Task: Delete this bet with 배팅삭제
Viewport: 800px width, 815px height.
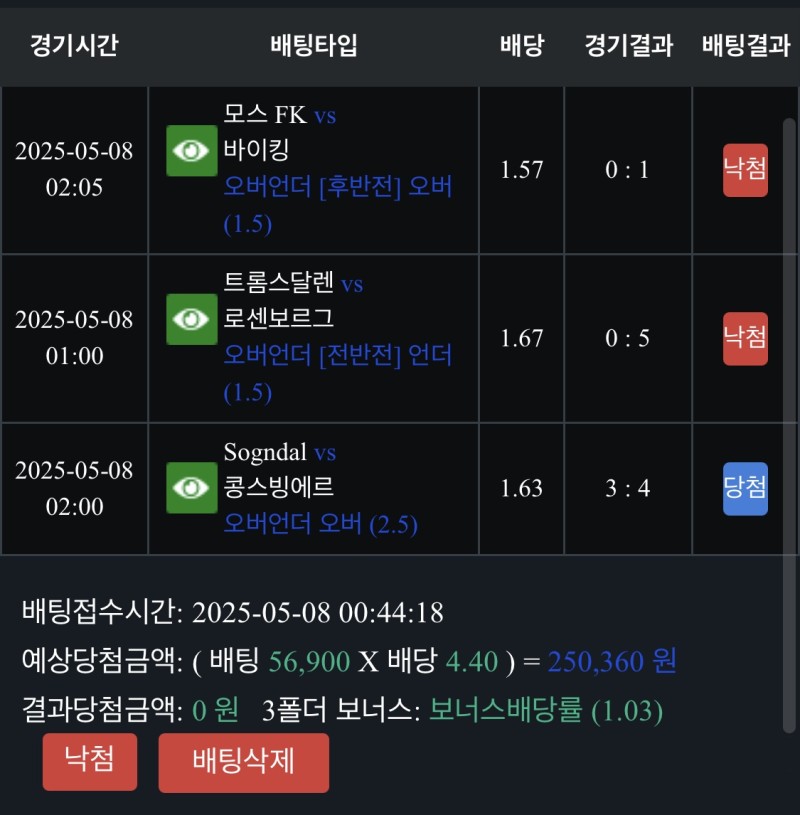Action: pos(243,762)
